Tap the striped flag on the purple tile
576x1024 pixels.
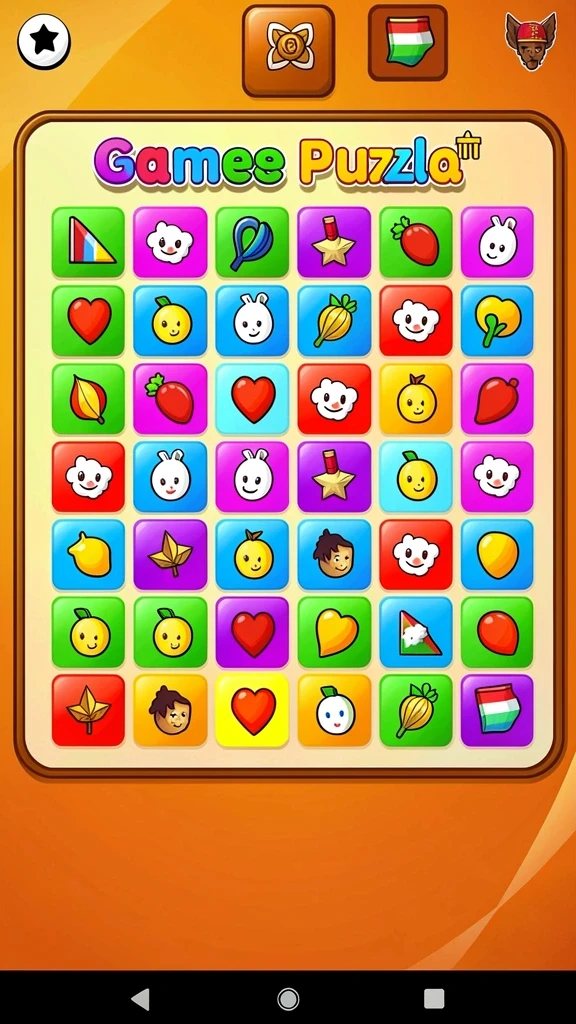point(497,711)
